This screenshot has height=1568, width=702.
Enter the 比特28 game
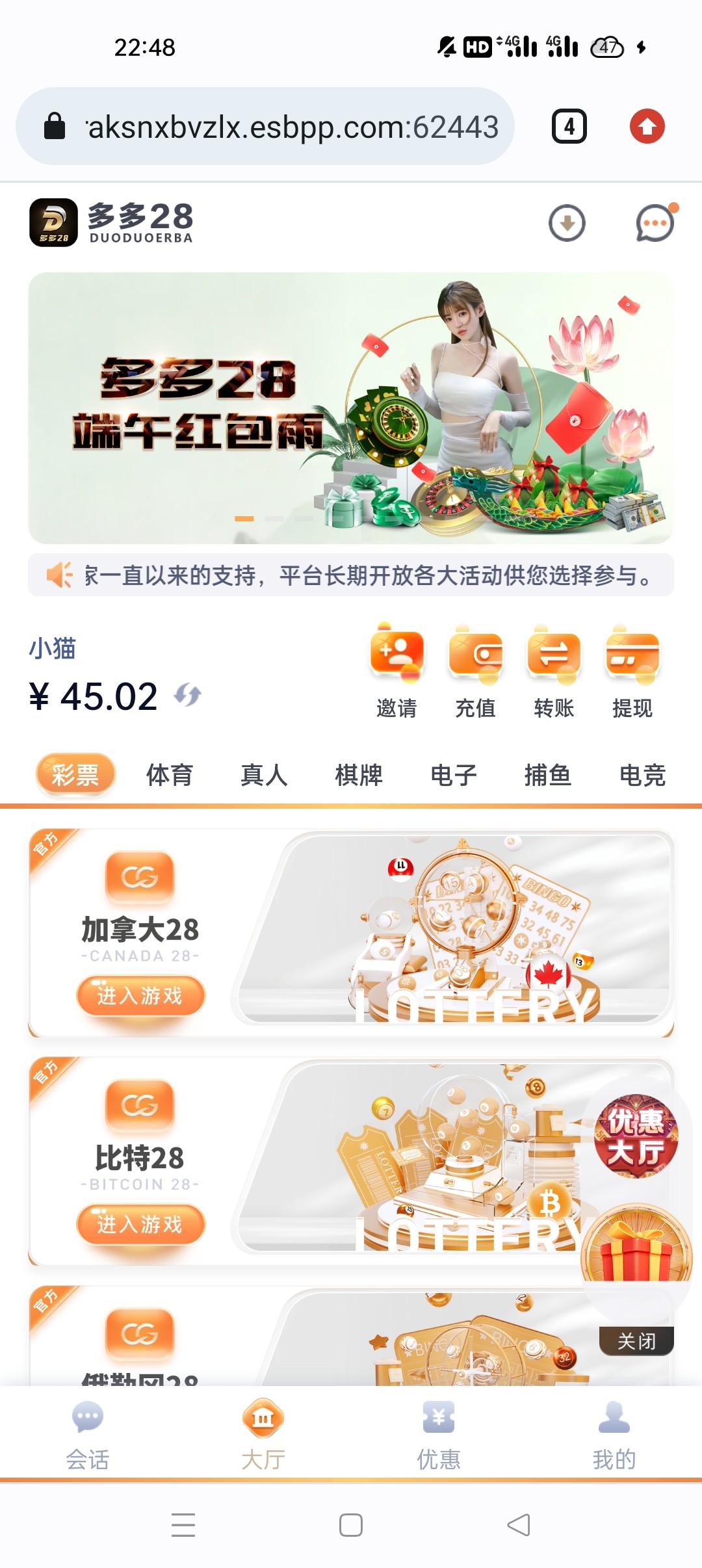tap(140, 1224)
